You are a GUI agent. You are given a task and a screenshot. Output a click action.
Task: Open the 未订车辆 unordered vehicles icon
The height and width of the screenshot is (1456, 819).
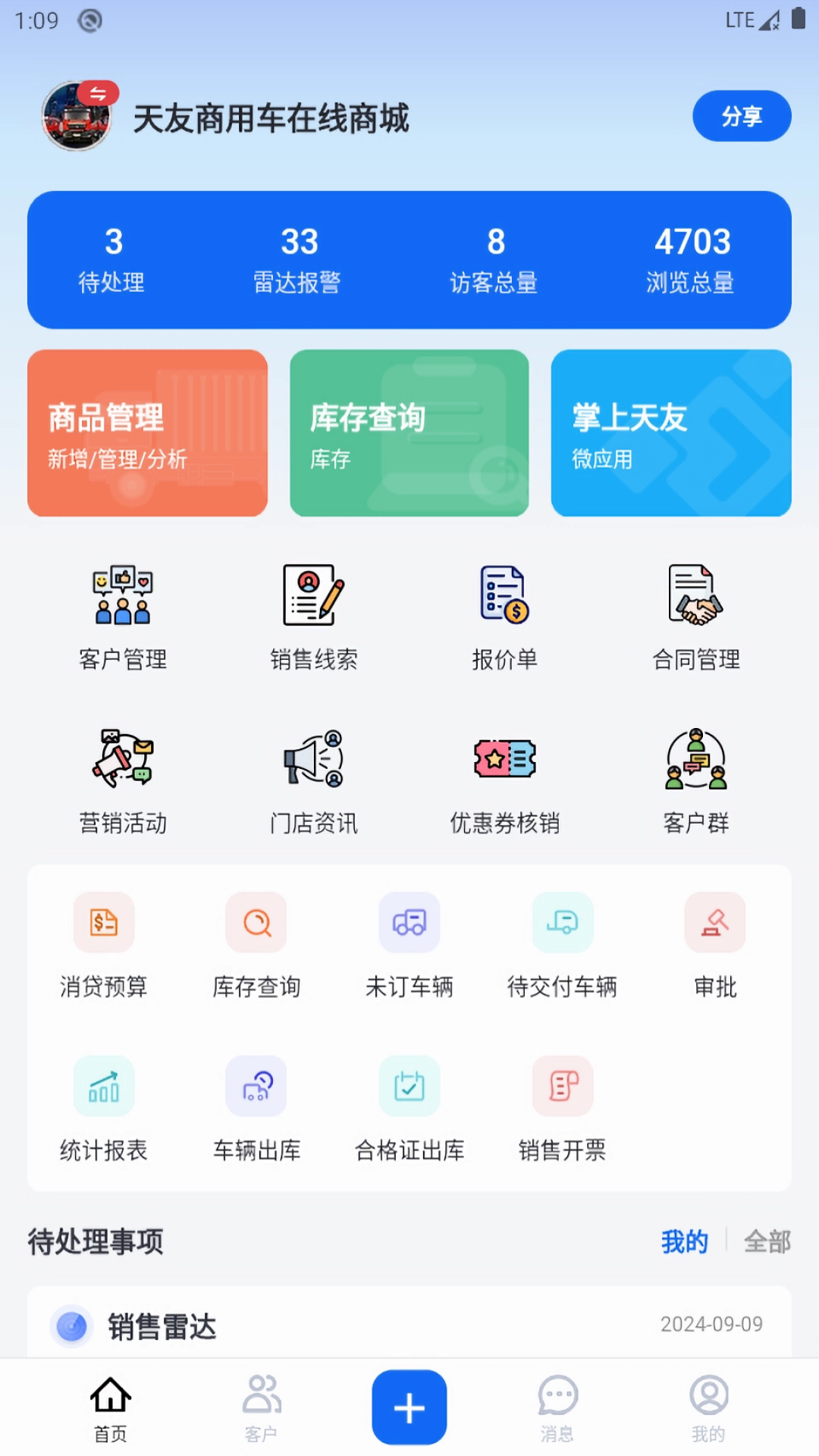click(x=409, y=948)
